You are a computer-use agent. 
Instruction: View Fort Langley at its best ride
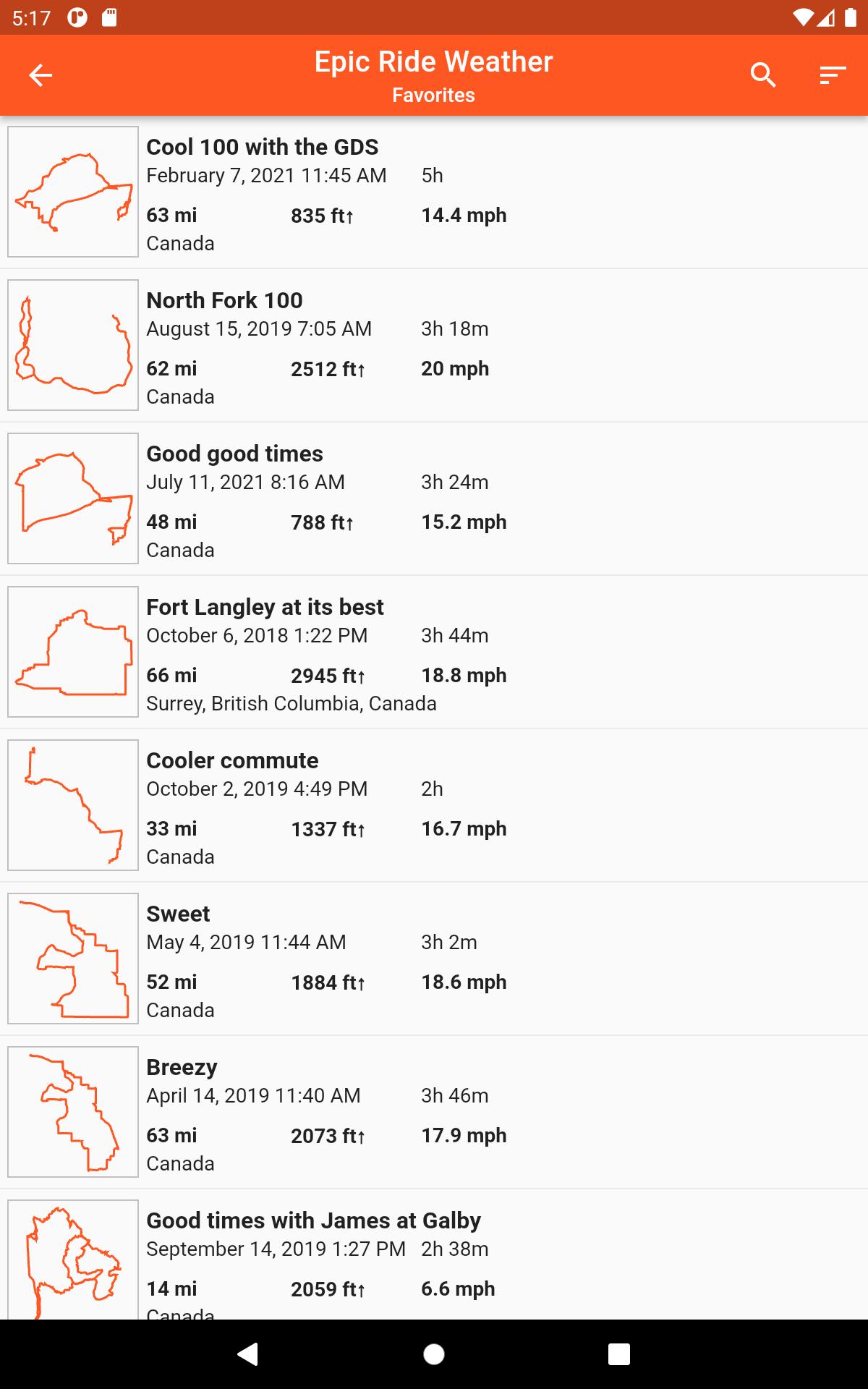(x=434, y=653)
